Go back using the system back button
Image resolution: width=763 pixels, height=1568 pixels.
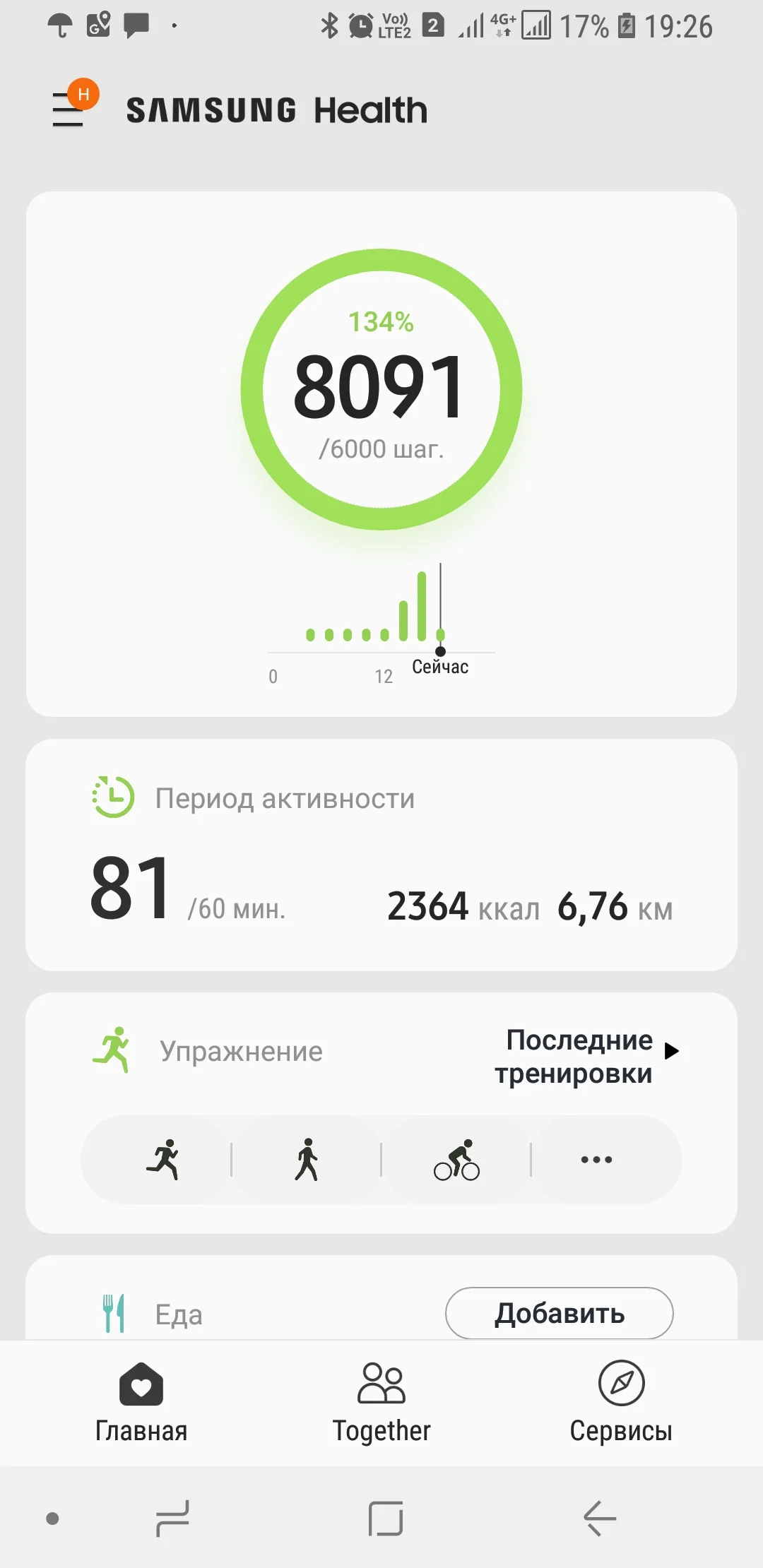click(x=600, y=1518)
